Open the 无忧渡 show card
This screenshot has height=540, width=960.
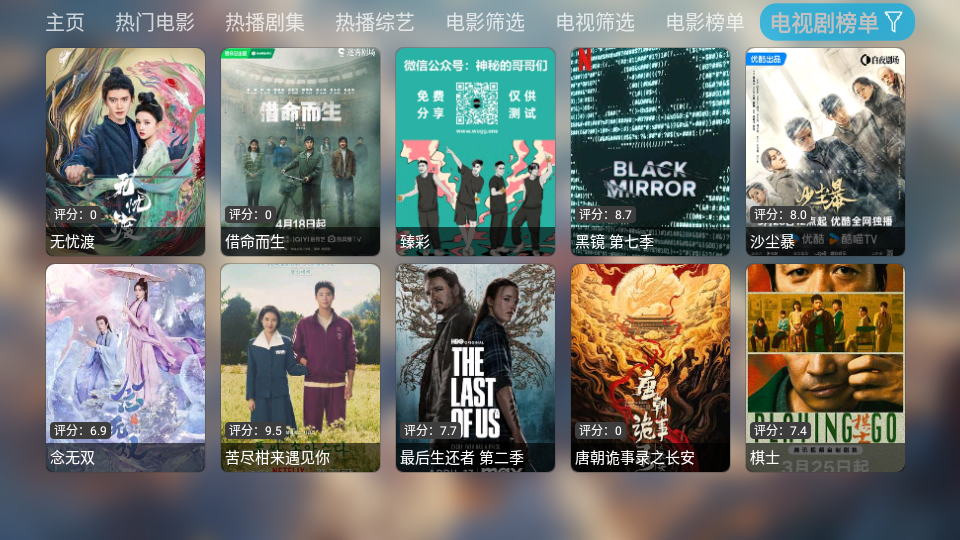click(125, 151)
